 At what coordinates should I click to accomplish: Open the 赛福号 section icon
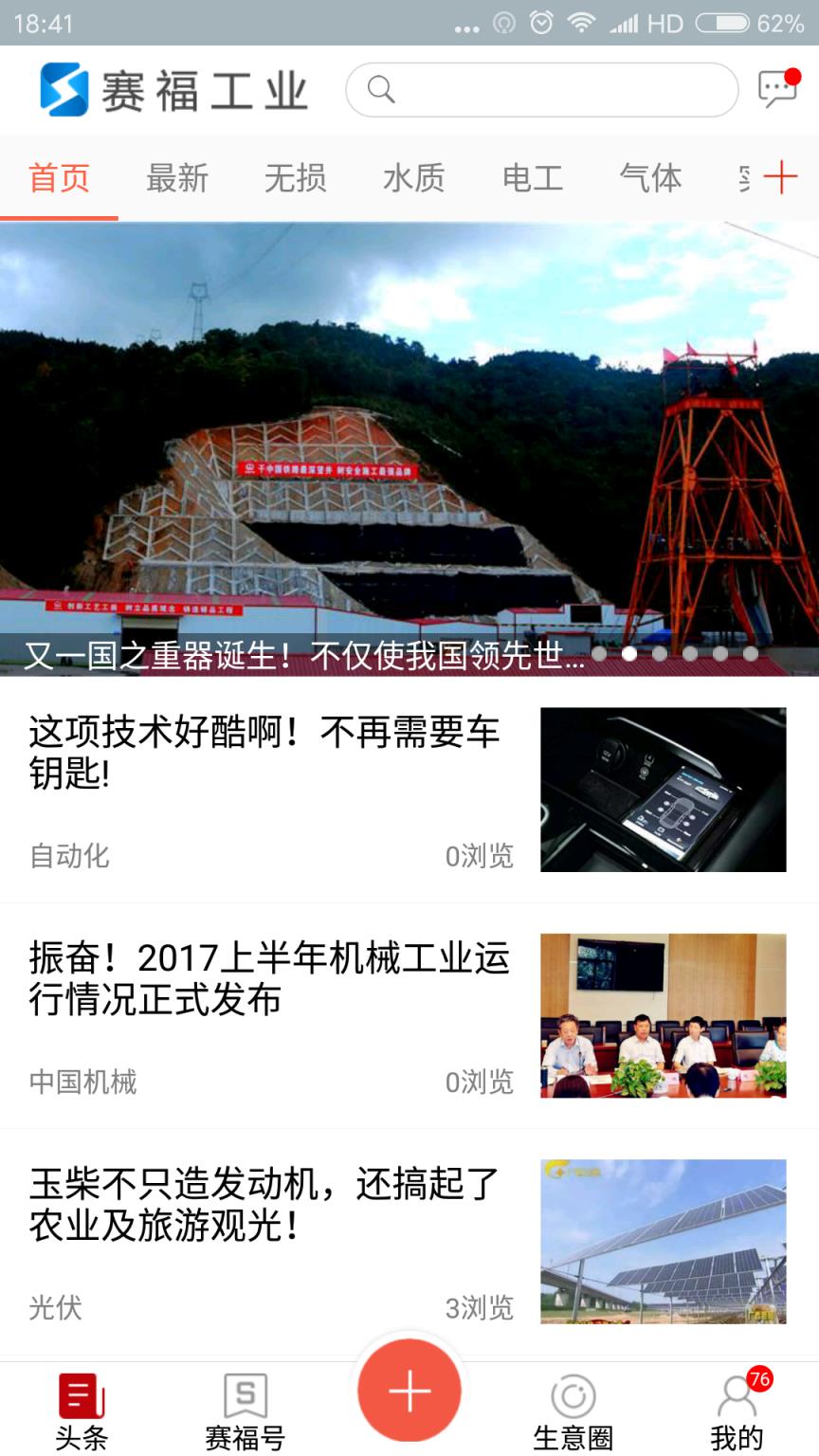coord(245,1393)
